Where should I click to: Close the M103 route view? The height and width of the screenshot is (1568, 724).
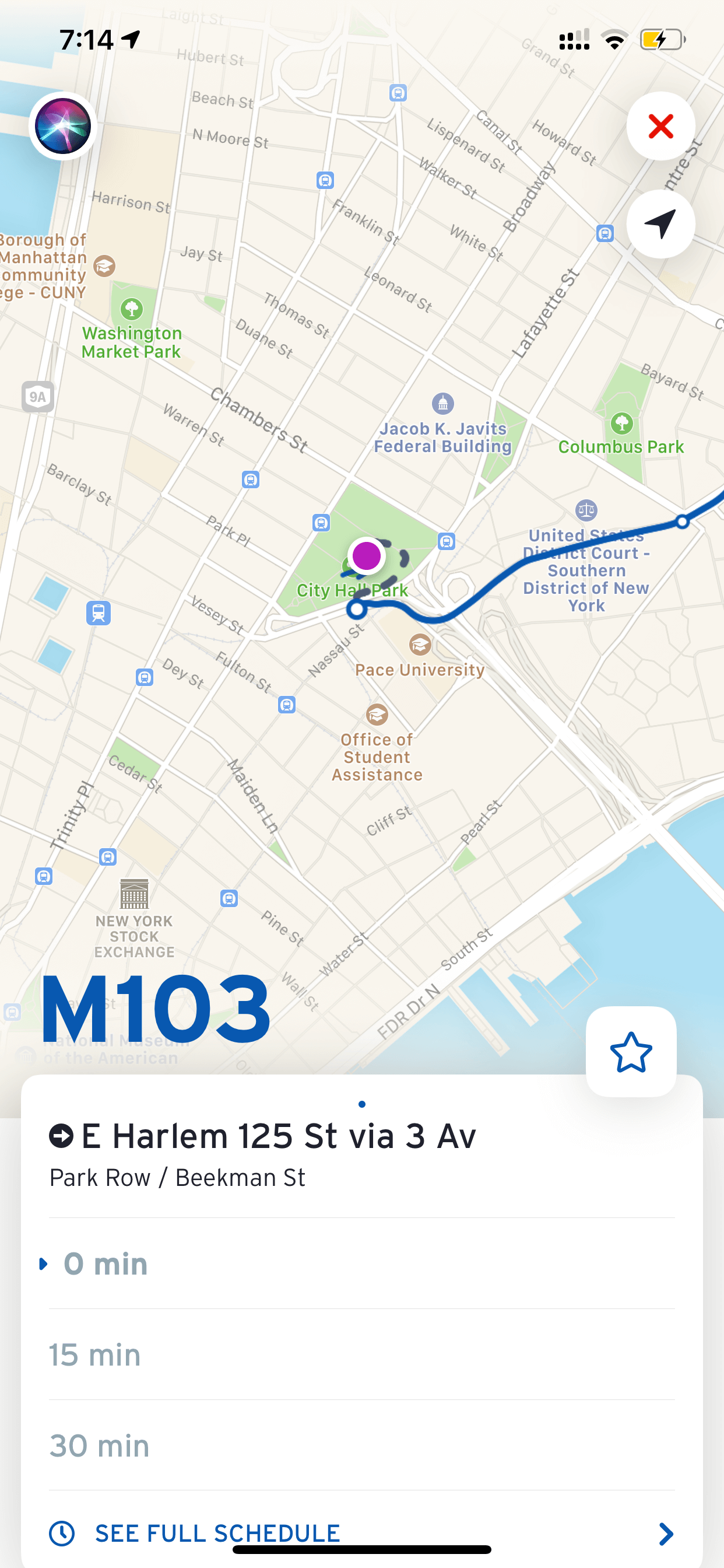pyautogui.click(x=660, y=126)
